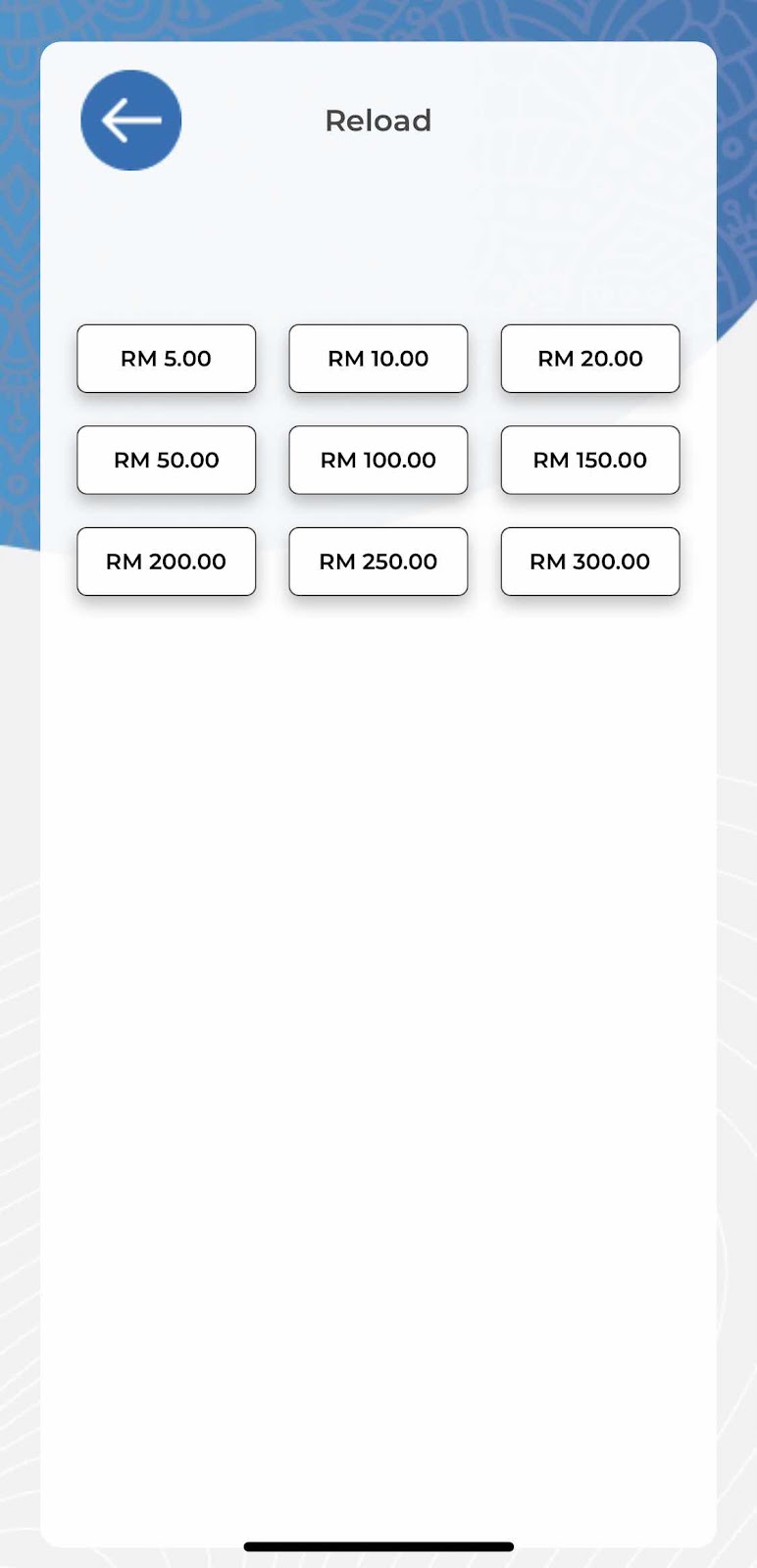The height and width of the screenshot is (1568, 757).
Task: Pick the RM 20.00 option
Action: [590, 359]
